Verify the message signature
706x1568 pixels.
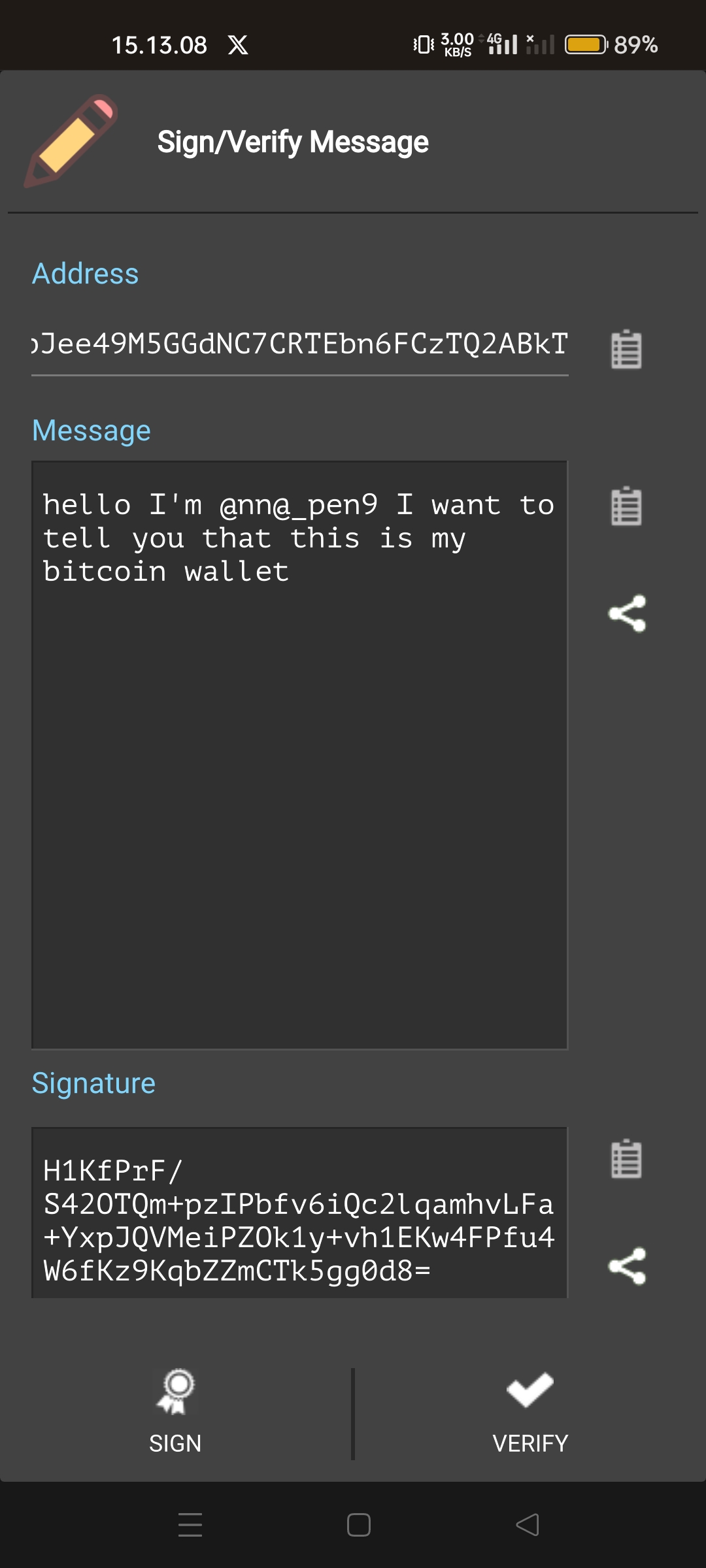click(530, 1413)
